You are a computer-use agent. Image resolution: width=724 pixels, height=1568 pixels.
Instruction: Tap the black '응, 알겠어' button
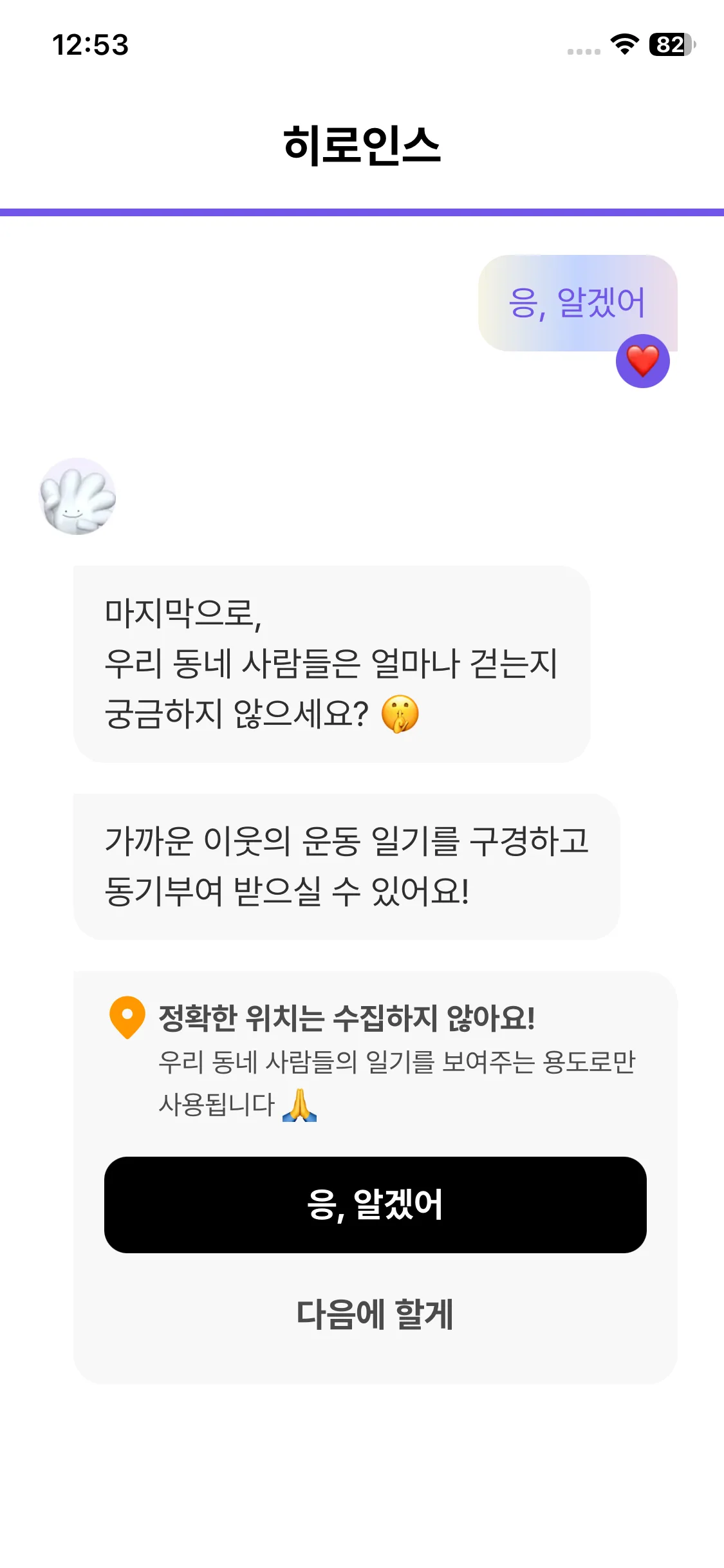(375, 1204)
